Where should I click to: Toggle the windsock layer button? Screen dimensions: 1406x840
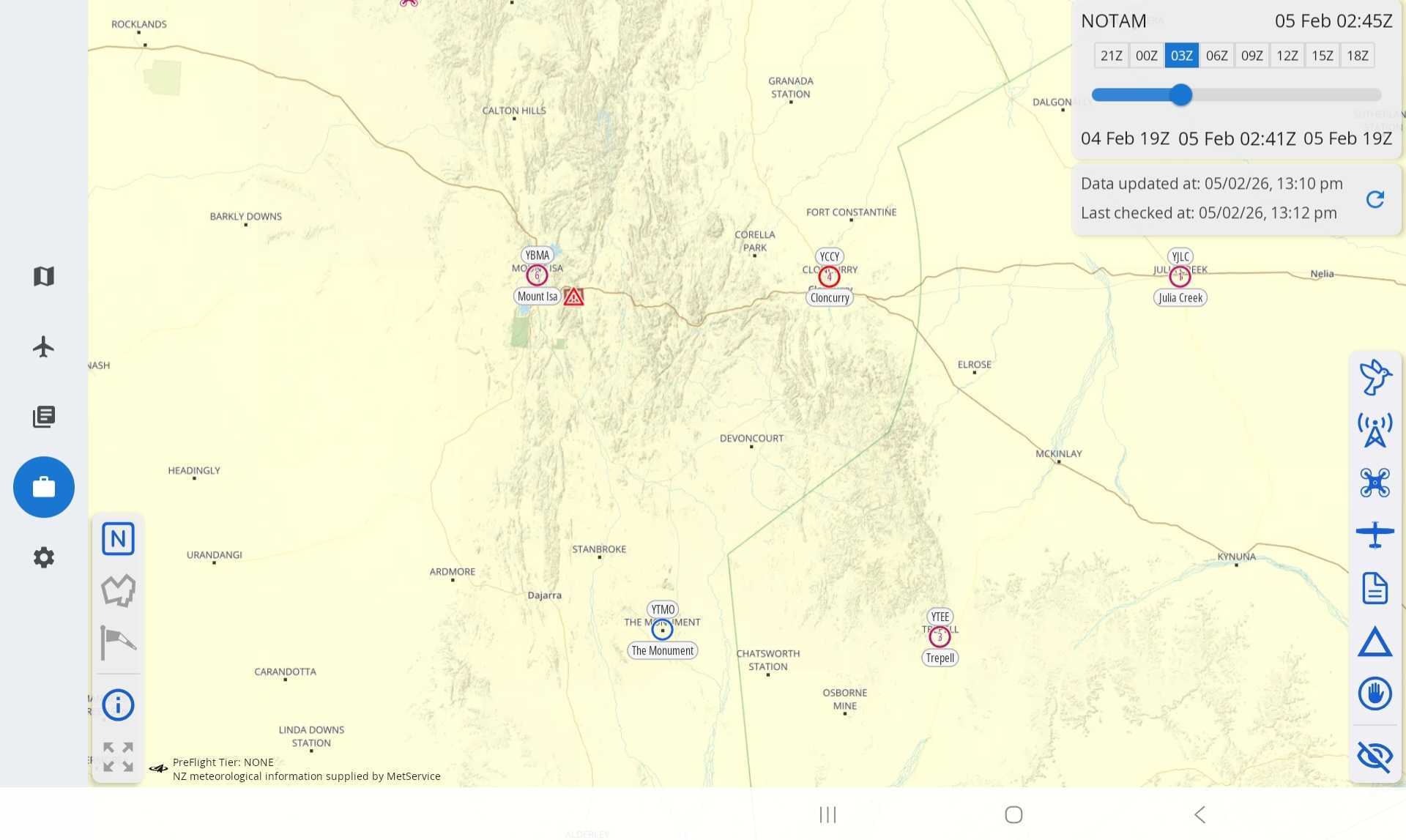[118, 643]
